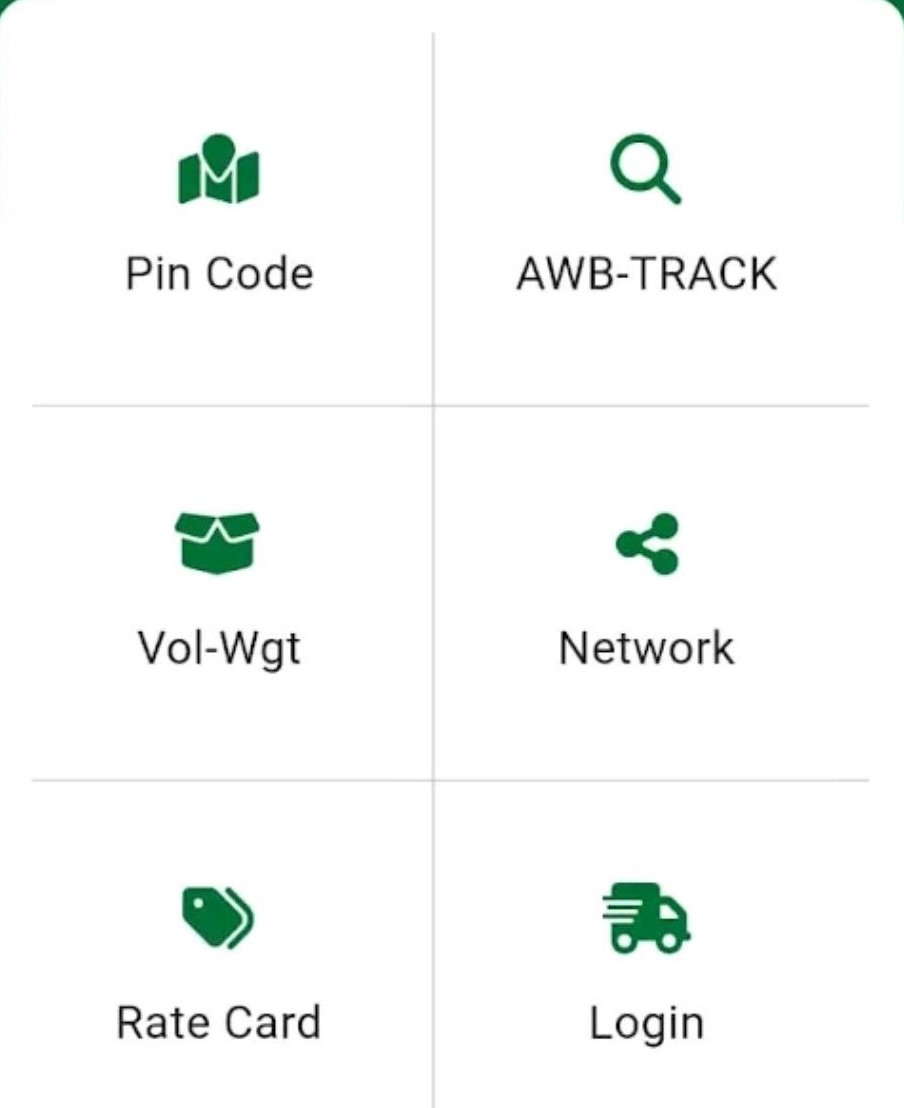Open the Vol-Wgt calculator
904x1108 pixels.
pyautogui.click(x=218, y=592)
